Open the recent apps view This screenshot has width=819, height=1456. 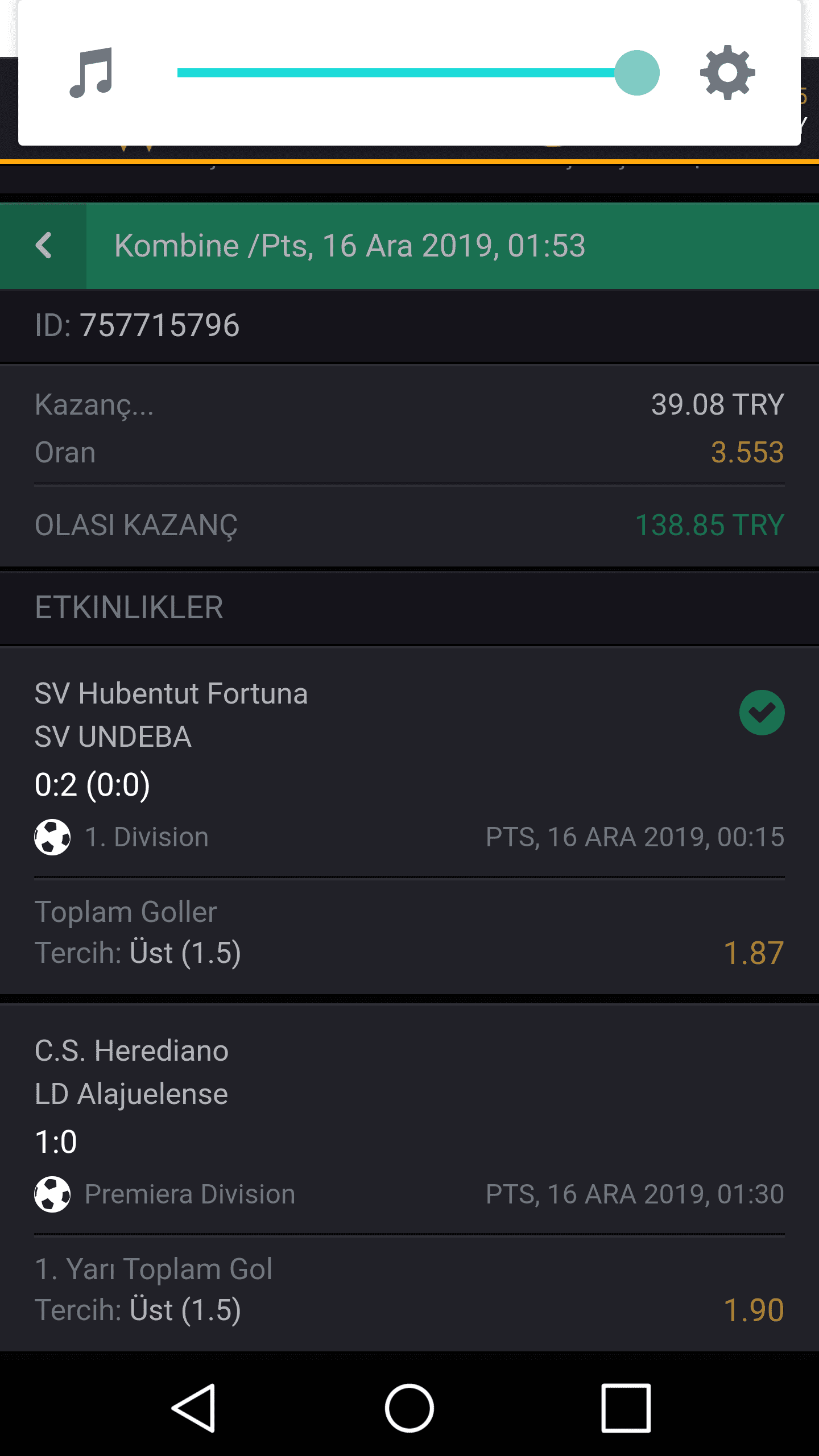[626, 1408]
